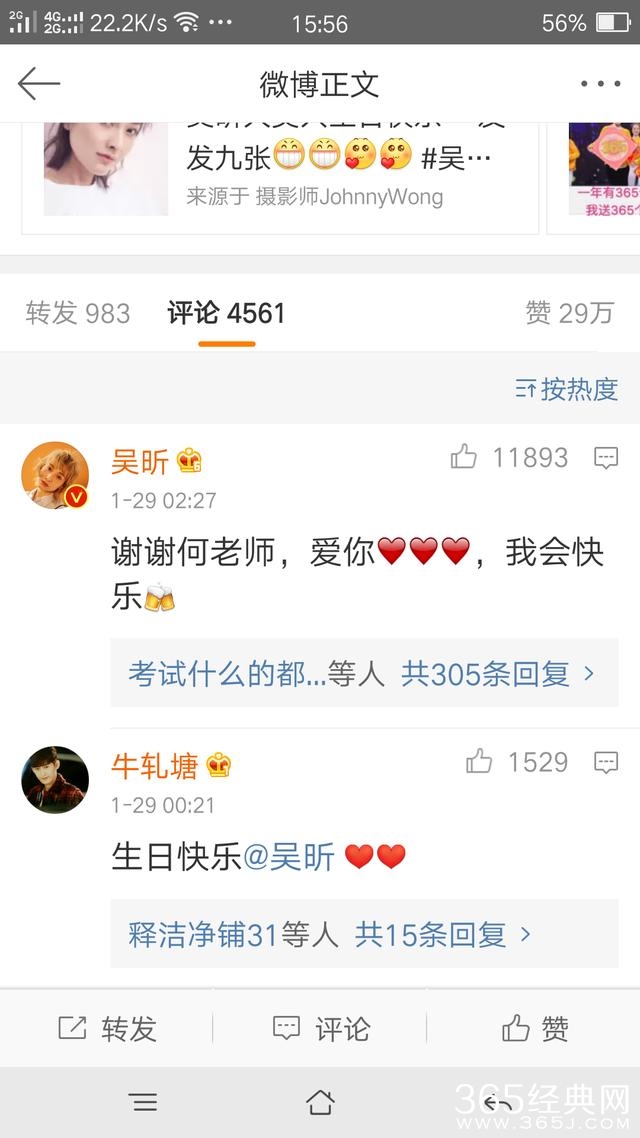Select the 评论 4561 tab
The width and height of the screenshot is (640, 1138).
pyautogui.click(x=226, y=313)
